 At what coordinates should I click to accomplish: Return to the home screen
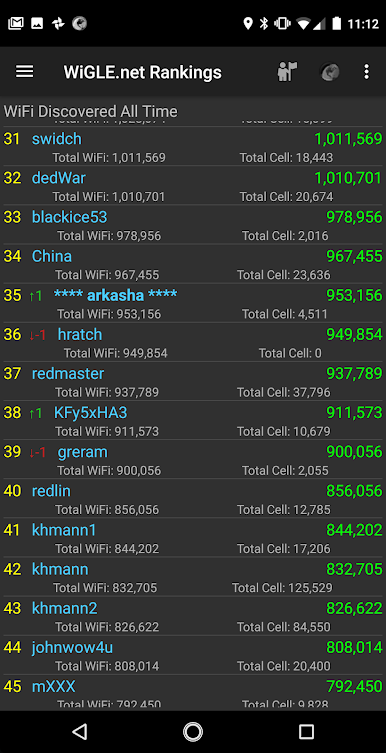tap(193, 731)
